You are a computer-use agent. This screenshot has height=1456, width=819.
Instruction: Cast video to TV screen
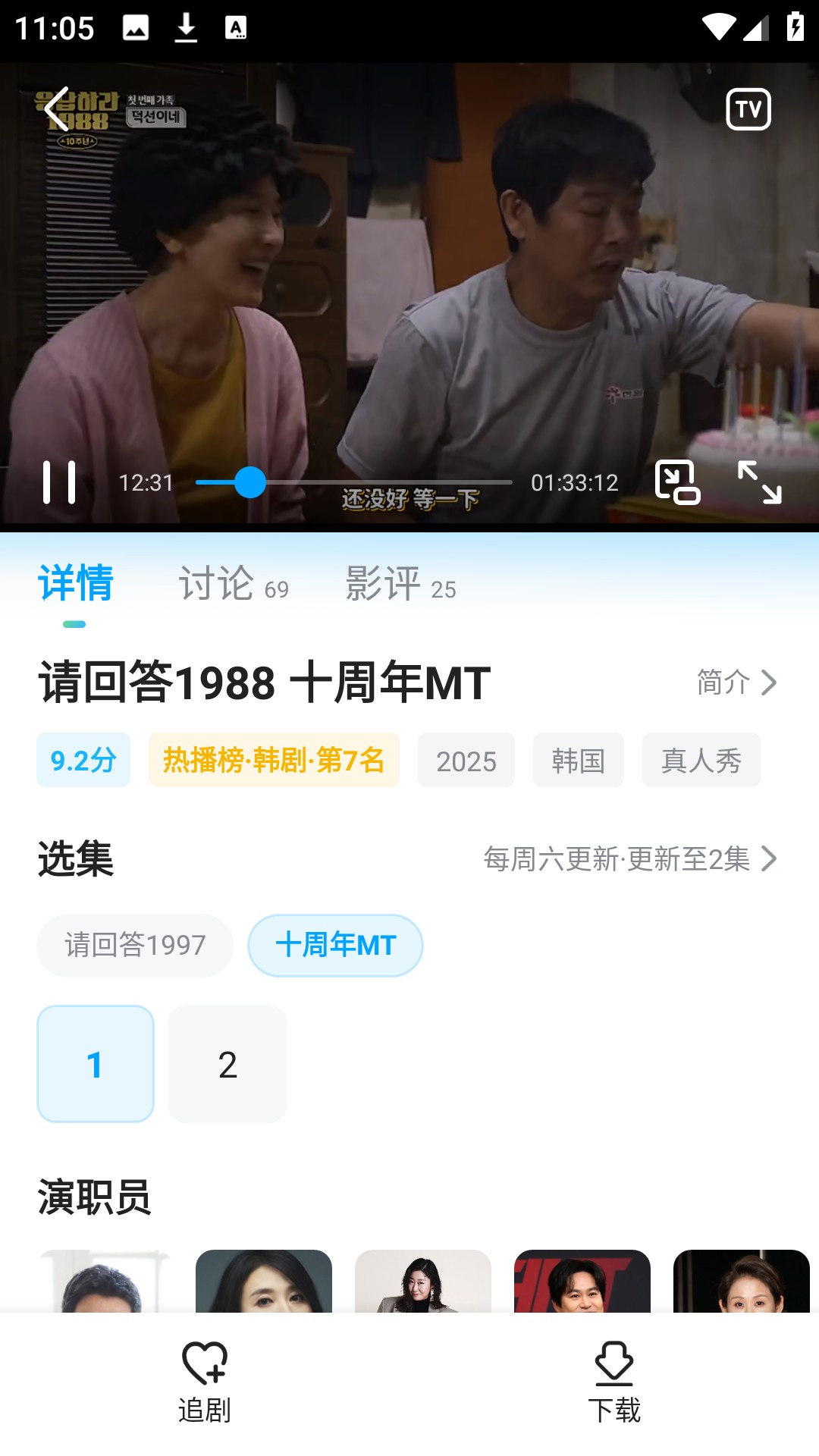(x=749, y=109)
